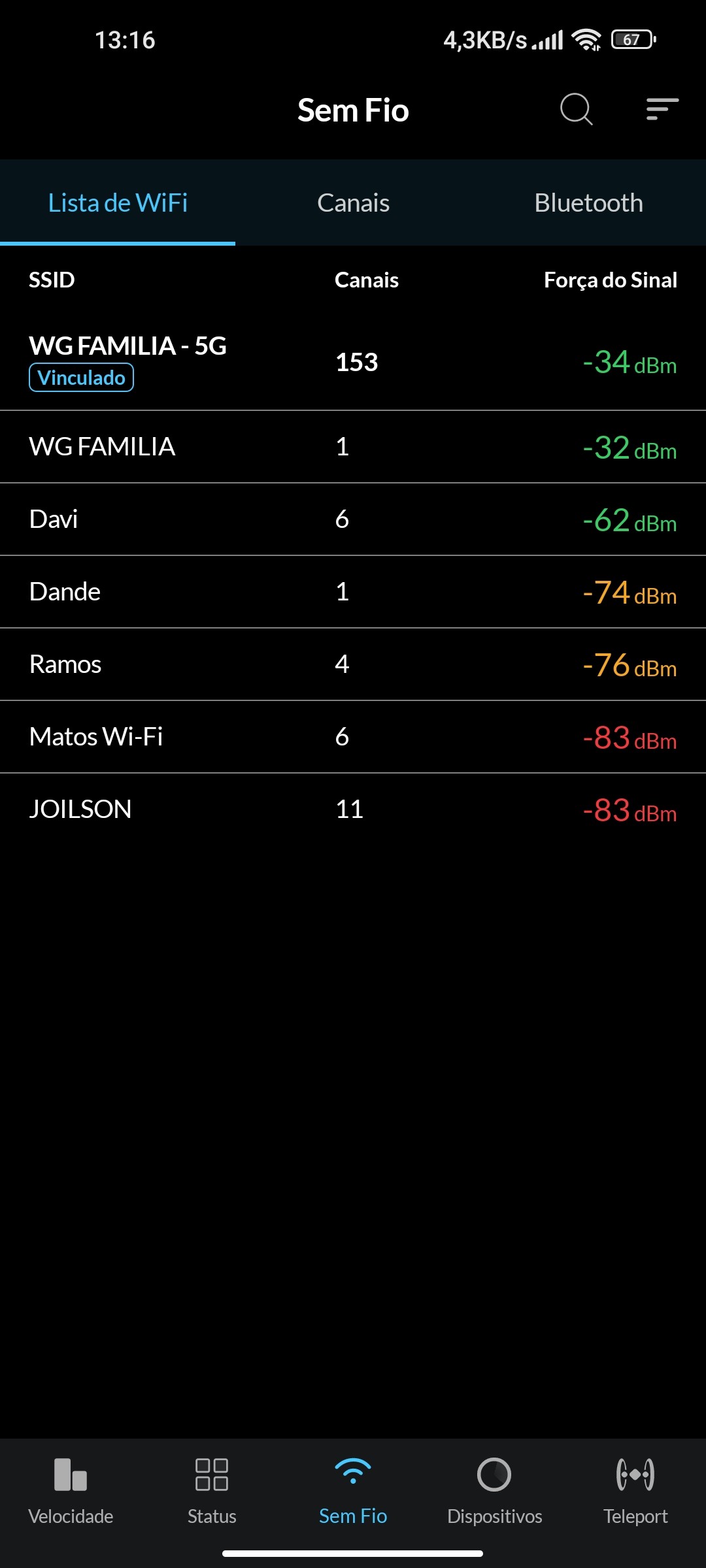The image size is (706, 1568).
Task: Open the Davi network details
Action: point(353,519)
